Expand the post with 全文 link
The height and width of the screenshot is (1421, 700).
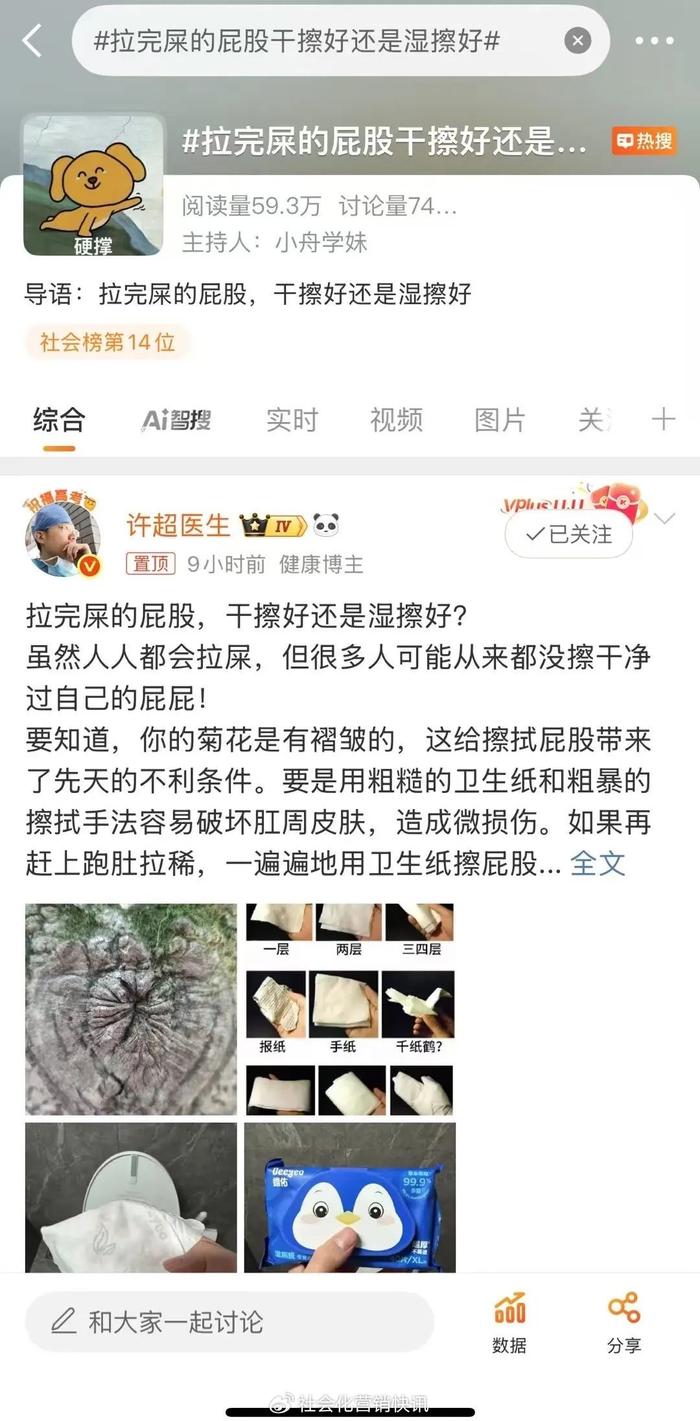coord(598,863)
